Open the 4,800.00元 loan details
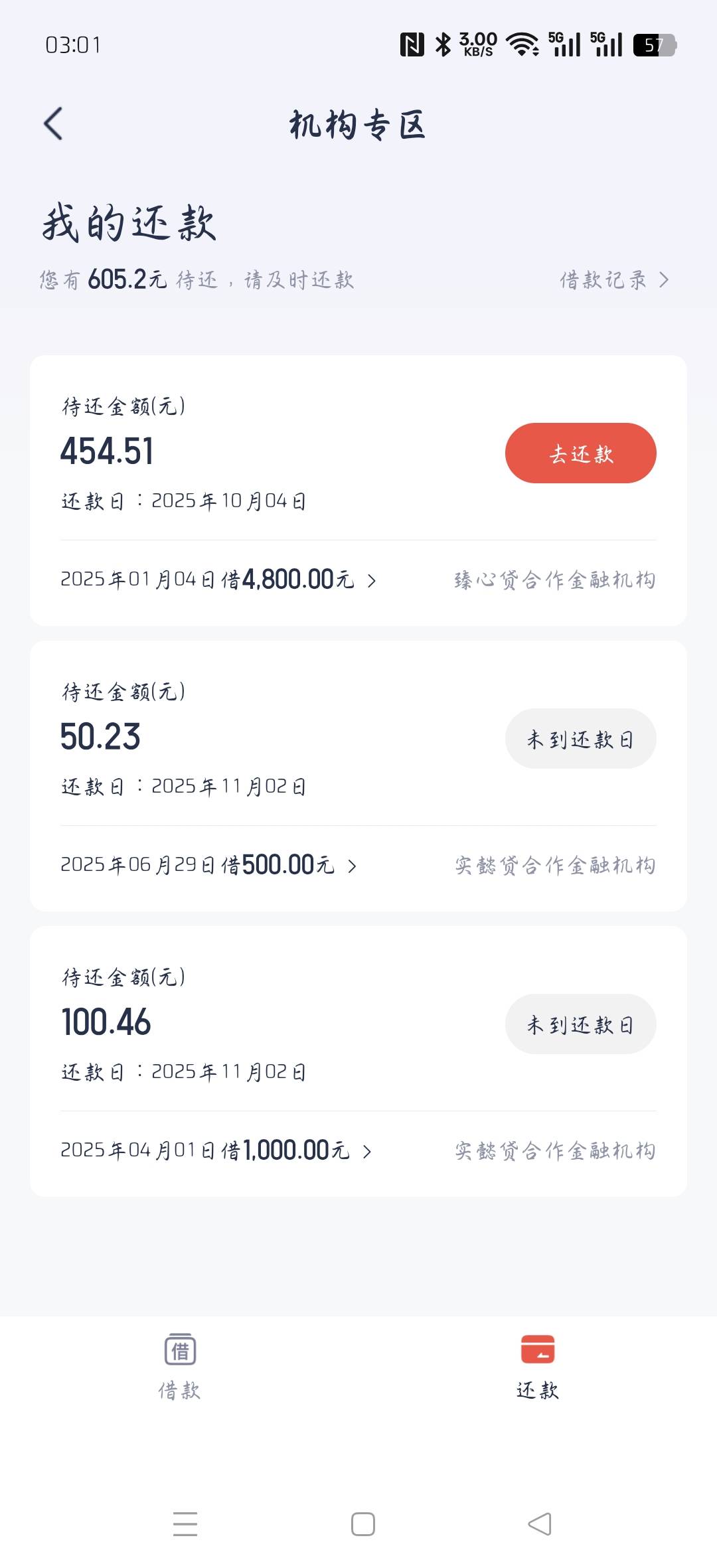Viewport: 717px width, 1568px height. point(218,580)
